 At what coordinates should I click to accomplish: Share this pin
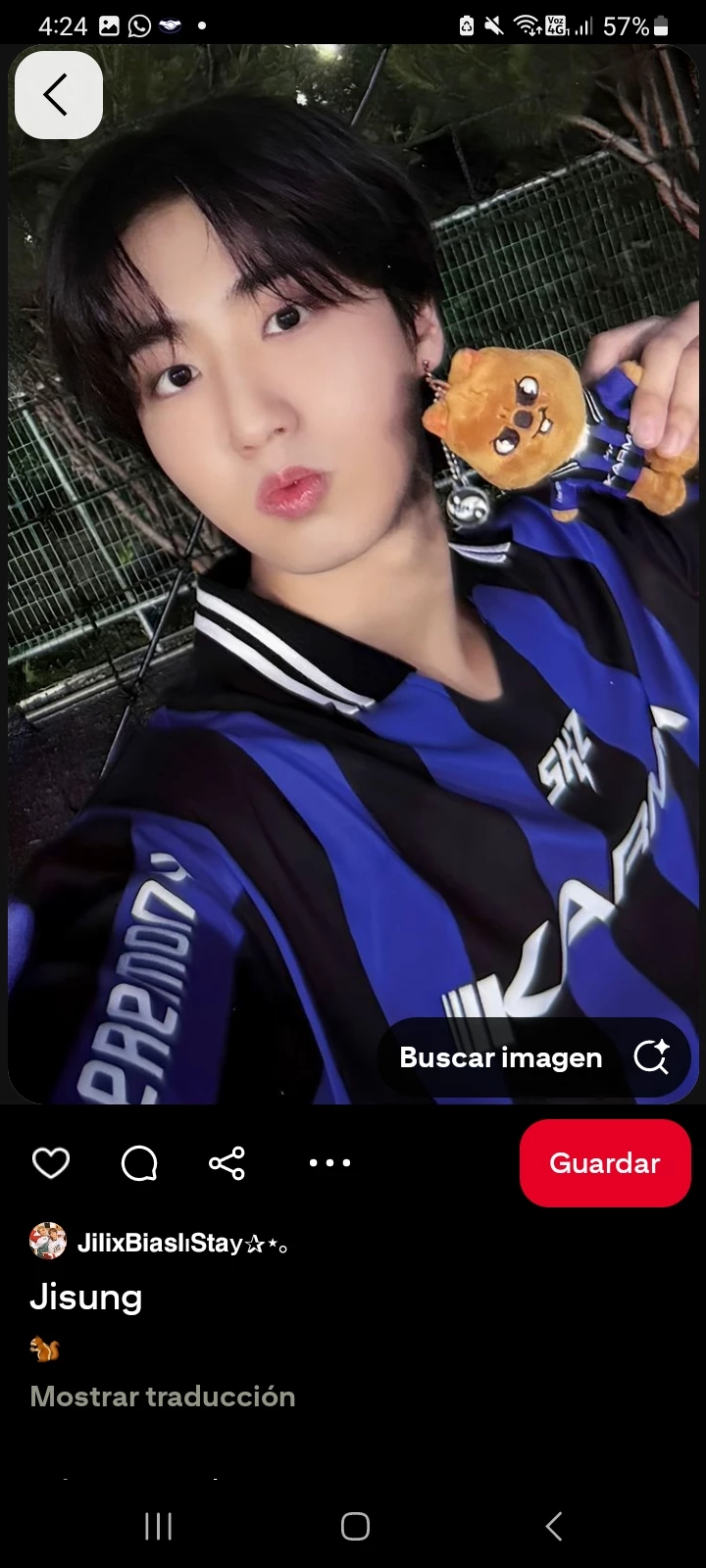(227, 1163)
